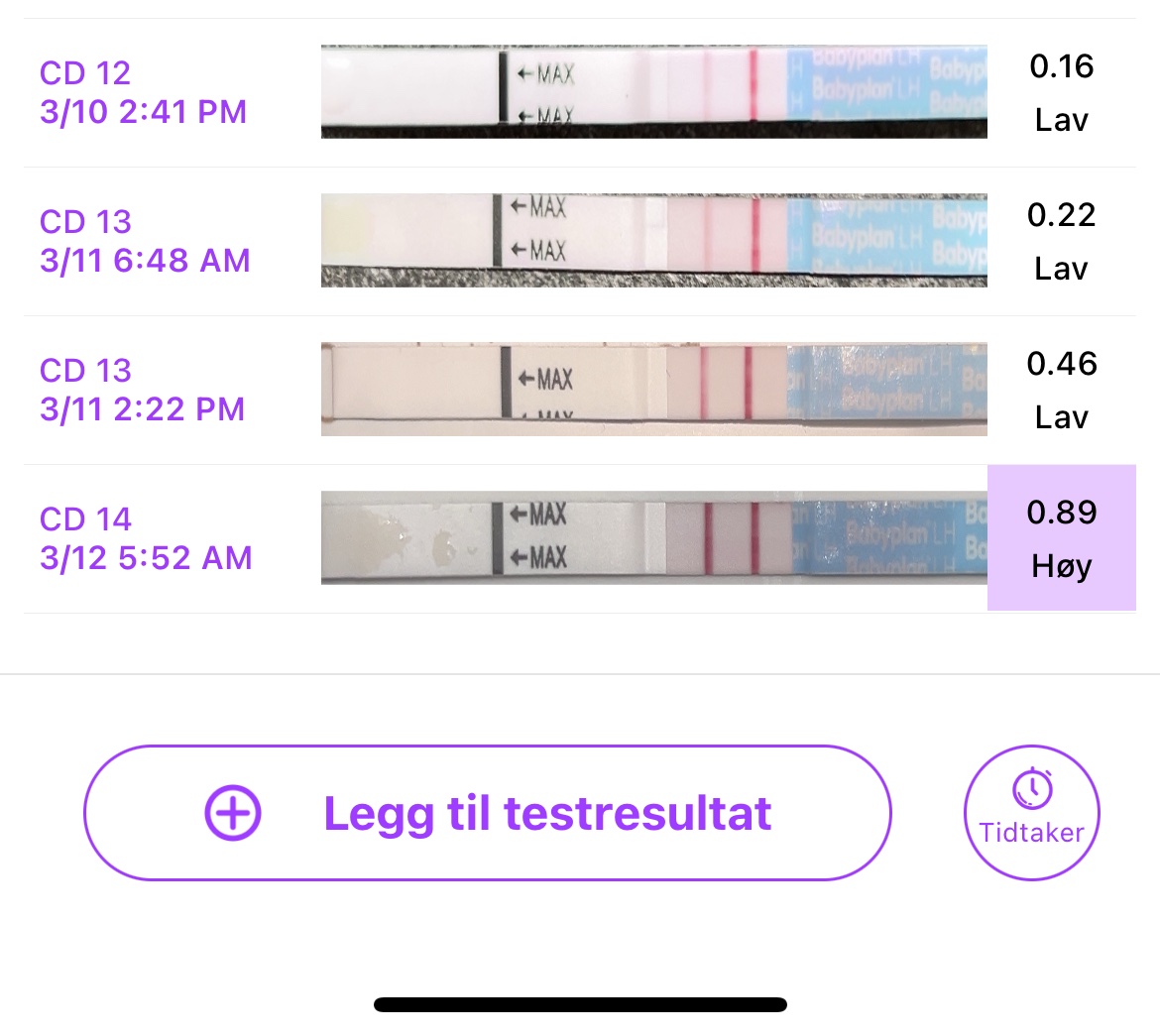Open the Tidtaker timer
The image size is (1160, 1036).
(x=1031, y=813)
